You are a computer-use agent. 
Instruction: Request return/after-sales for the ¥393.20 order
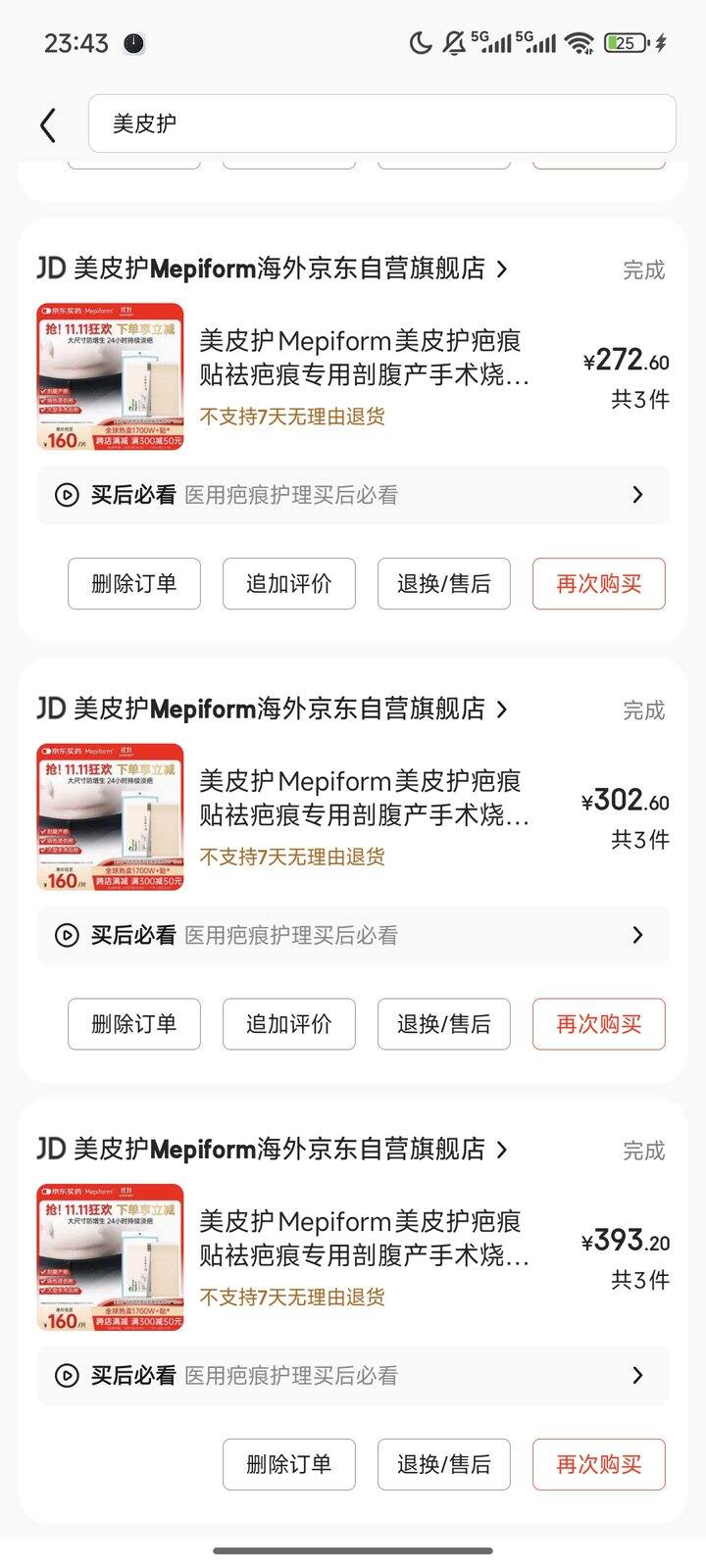[x=443, y=1464]
